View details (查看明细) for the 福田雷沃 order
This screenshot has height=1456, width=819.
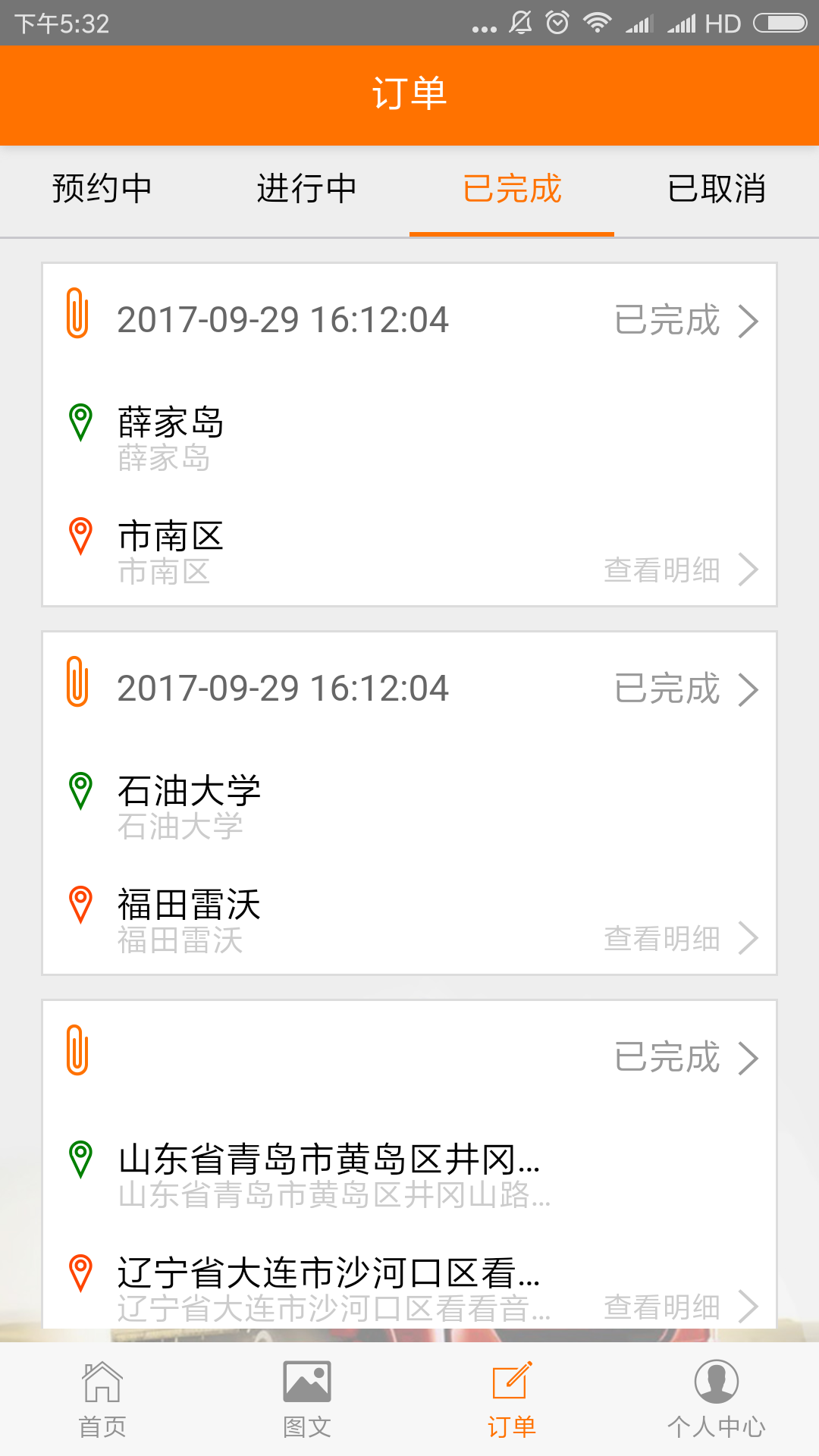tap(680, 939)
